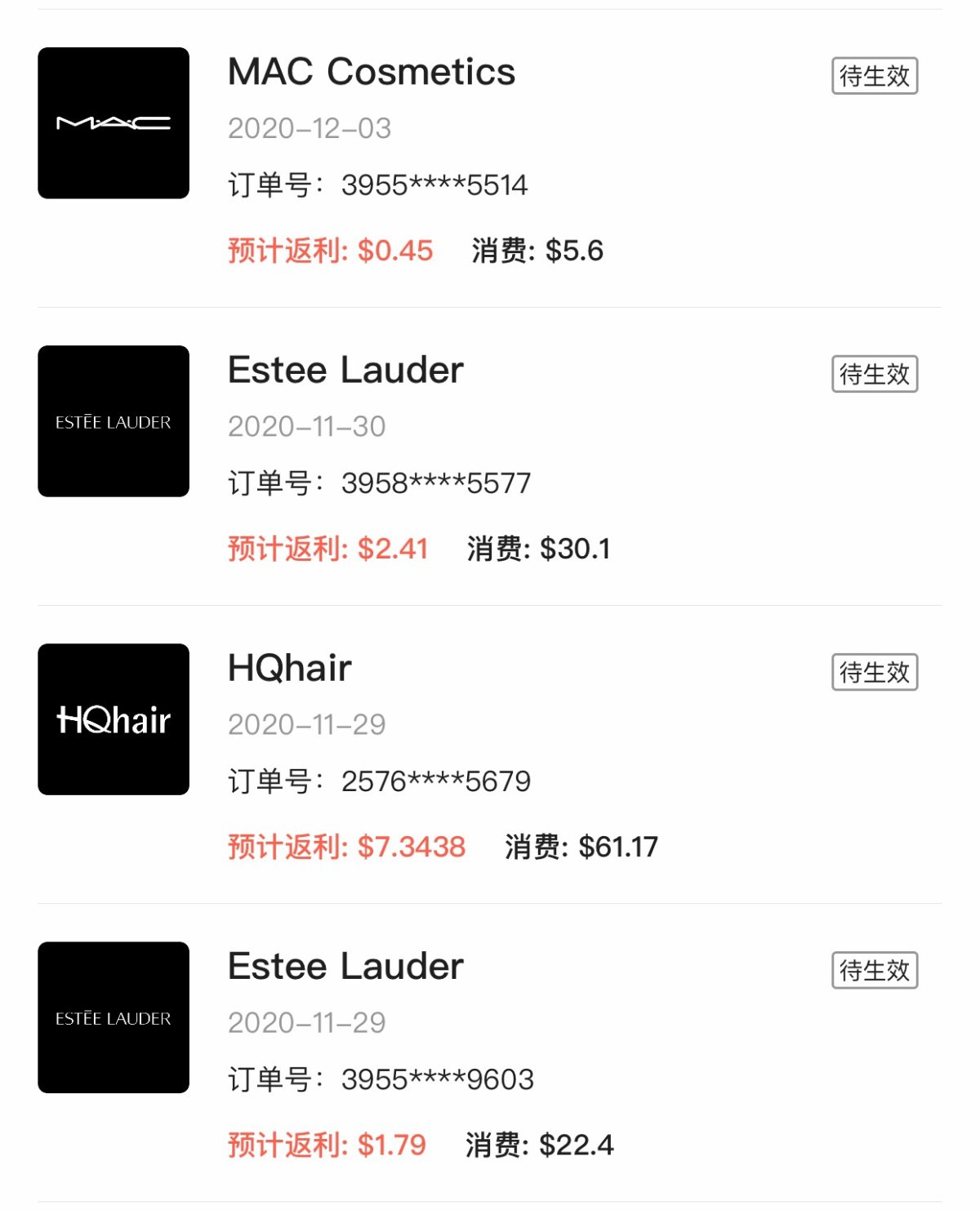Select the Estee Lauder logo dated 2020-11-30
Viewport: 980px width, 1210px height.
(114, 422)
